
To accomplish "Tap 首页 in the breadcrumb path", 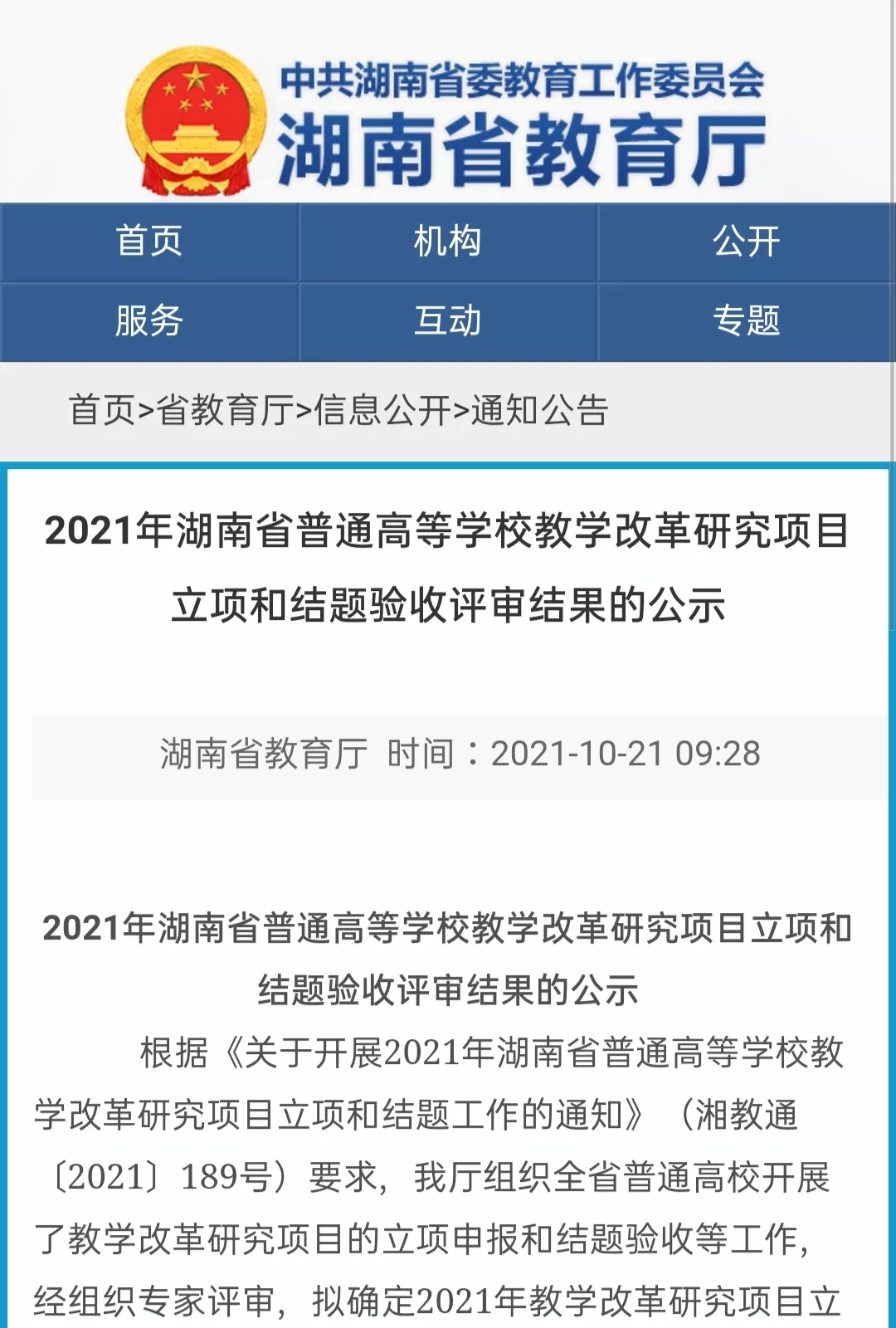I will click(x=102, y=410).
